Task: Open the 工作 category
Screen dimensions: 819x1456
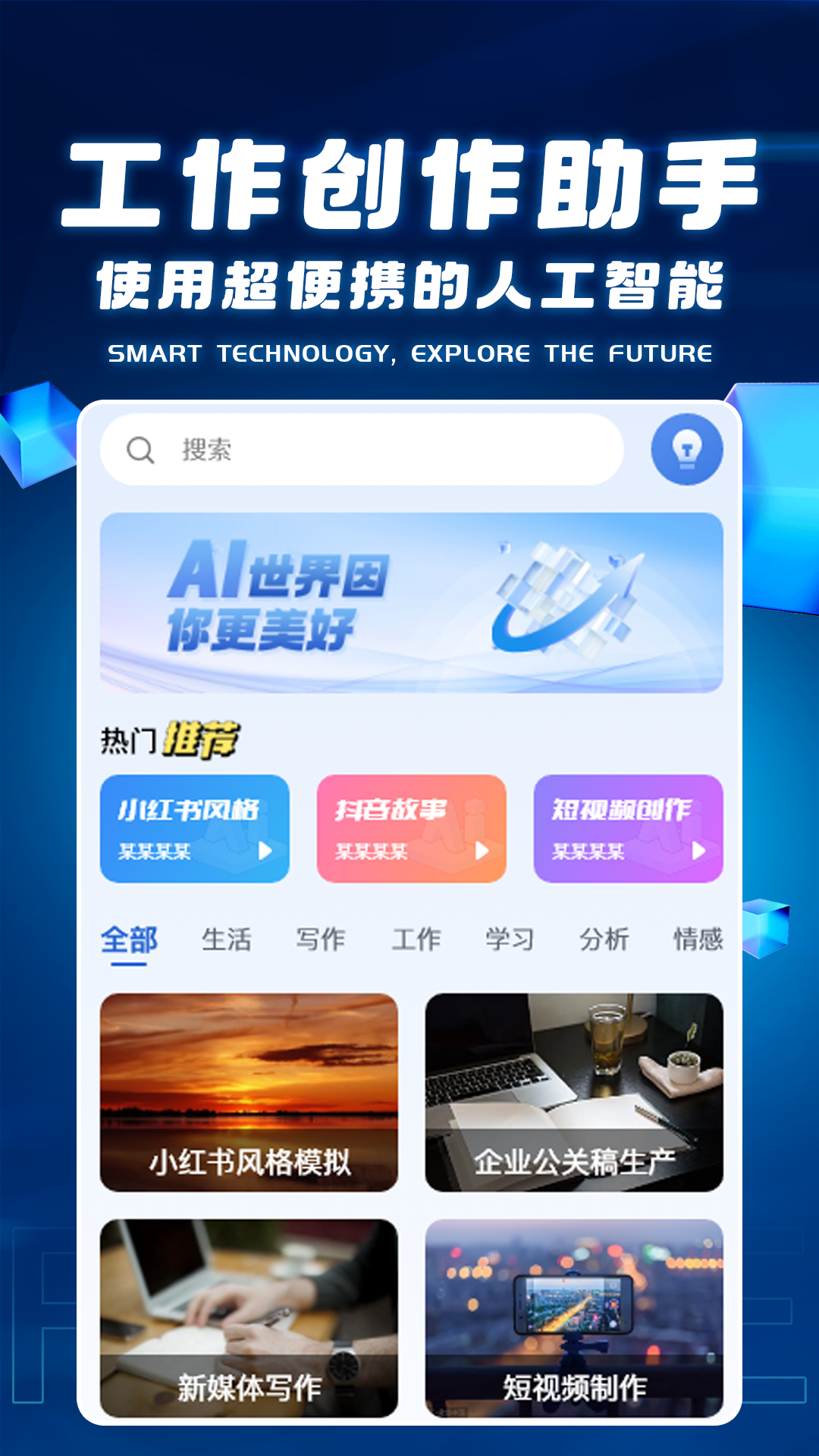Action: click(x=417, y=938)
